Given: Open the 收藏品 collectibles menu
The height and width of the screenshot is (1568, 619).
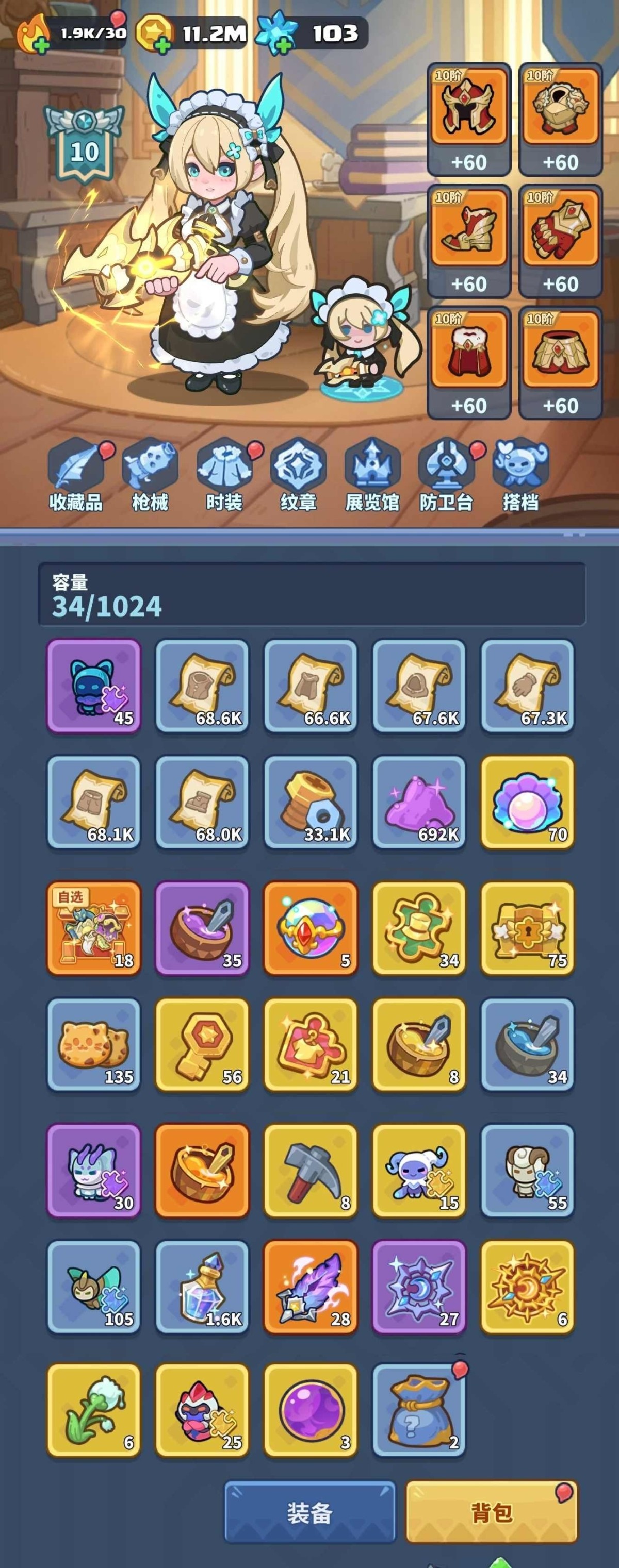Looking at the screenshot, I should point(76,474).
